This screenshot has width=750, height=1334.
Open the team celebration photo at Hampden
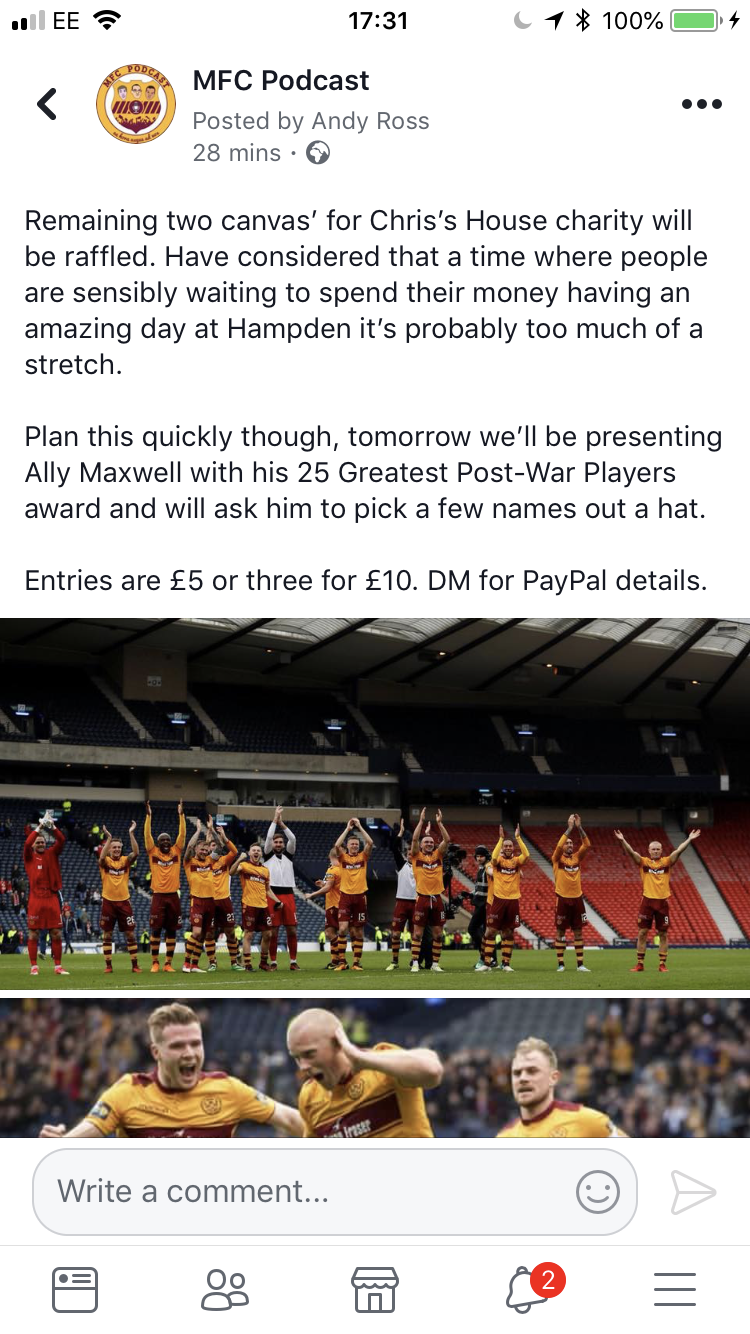(x=375, y=803)
